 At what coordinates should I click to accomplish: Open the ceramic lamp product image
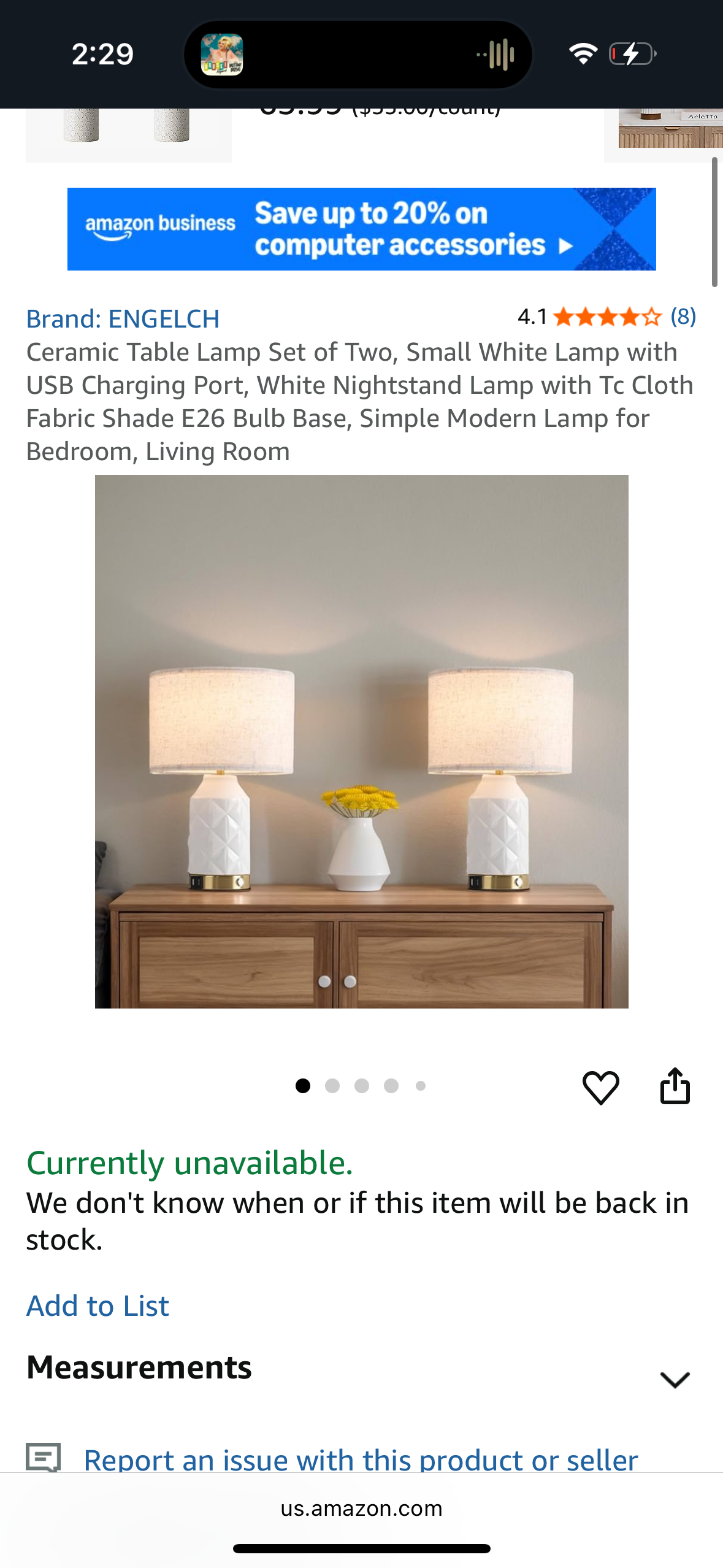(x=361, y=741)
